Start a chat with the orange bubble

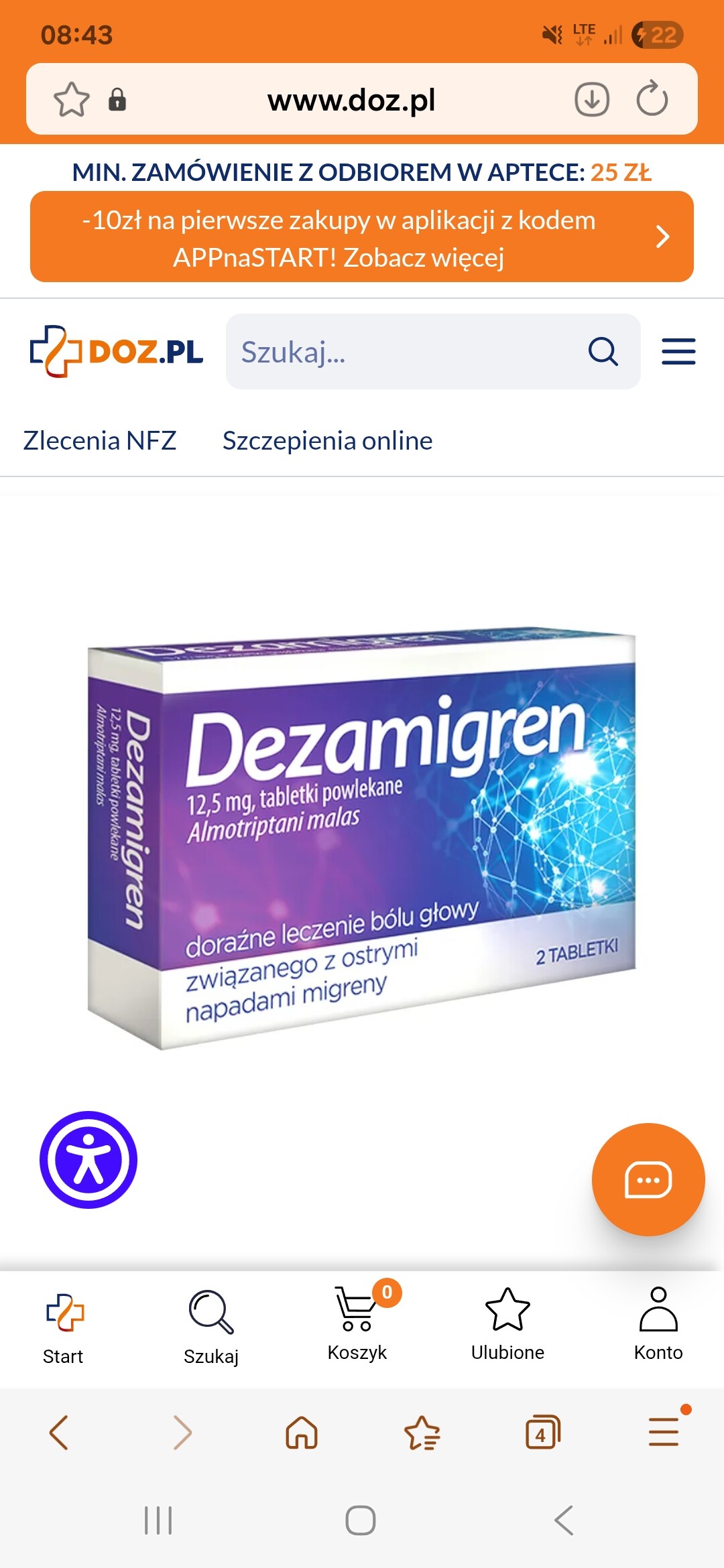pos(648,1180)
